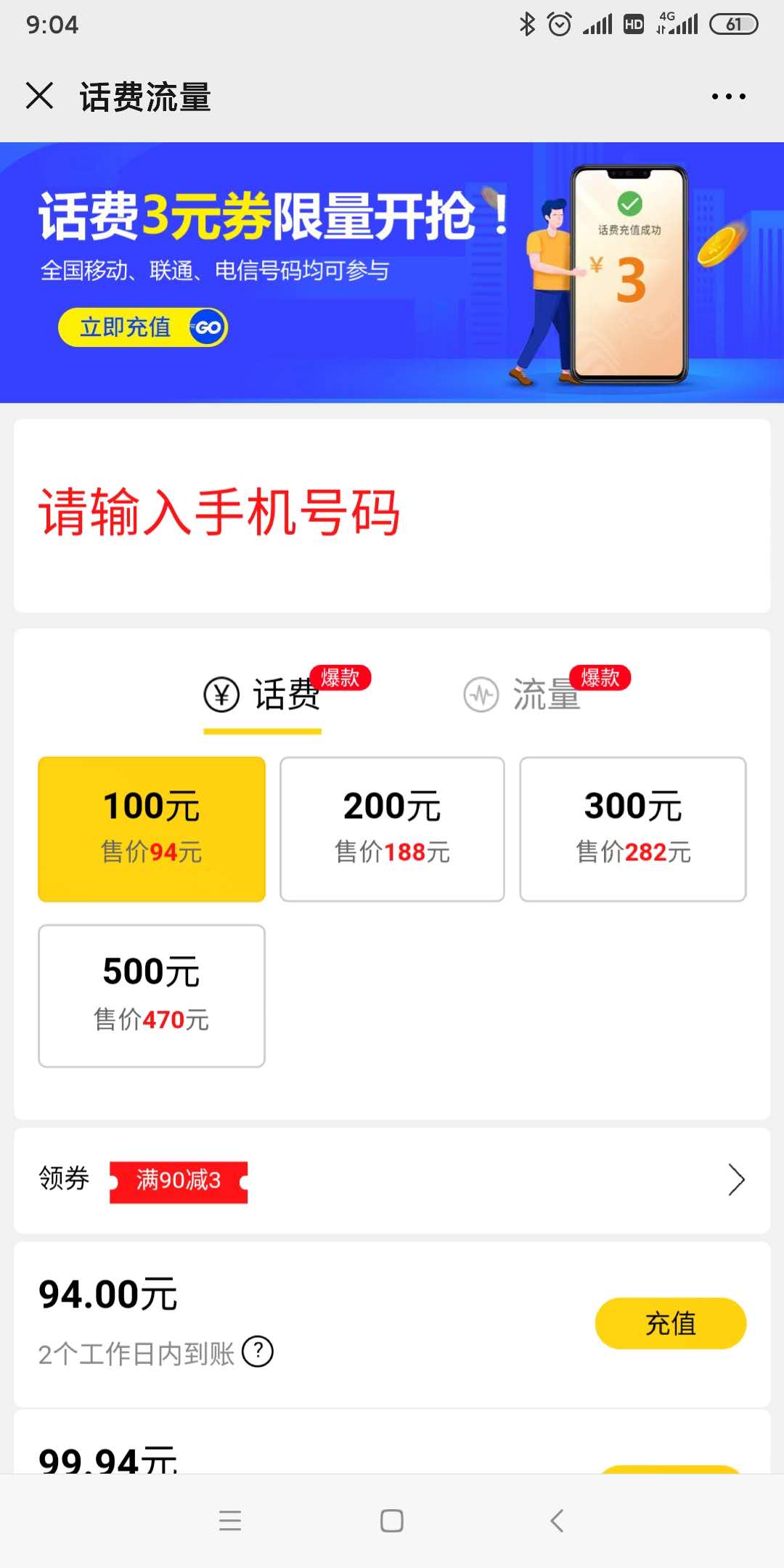
Task: Select the 200元 recharge option
Action: [x=392, y=829]
